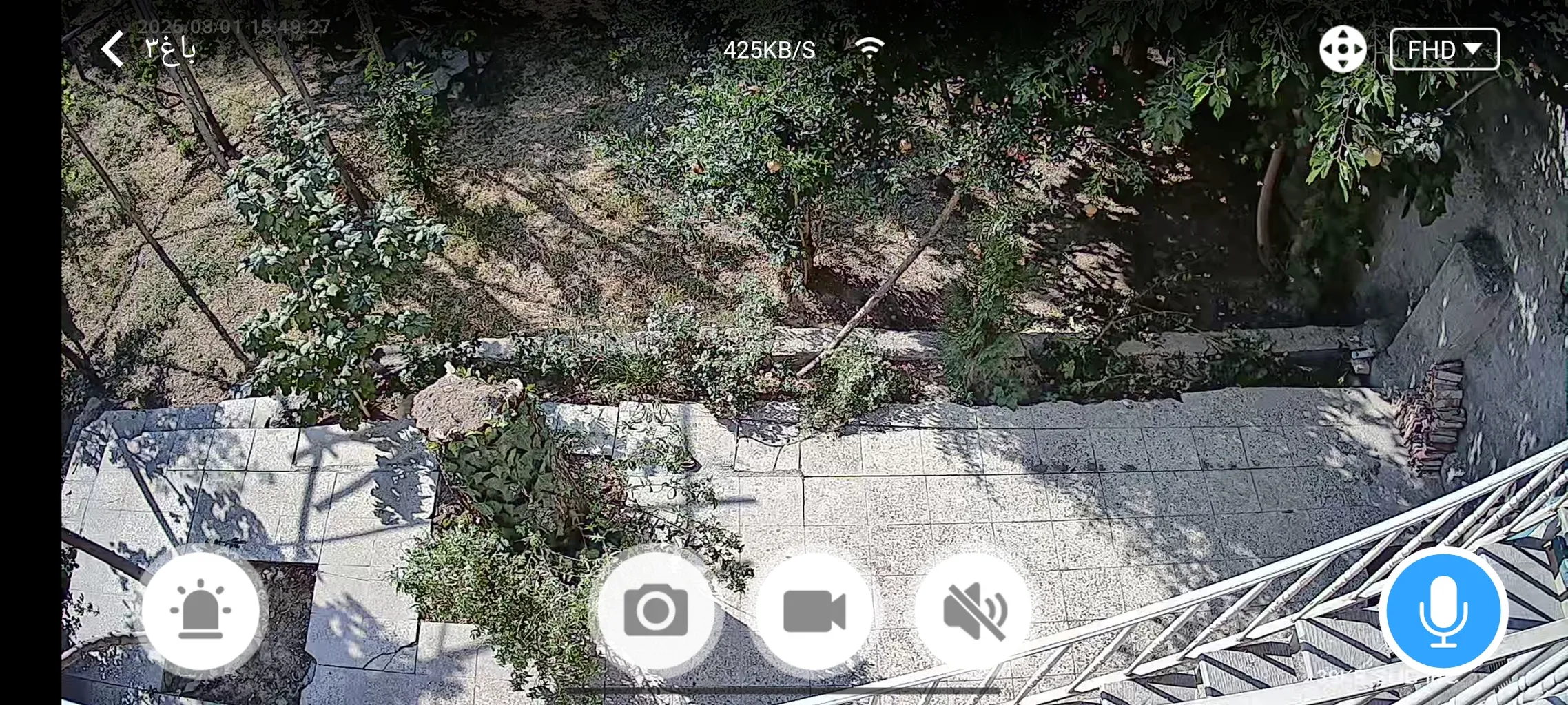The height and width of the screenshot is (705, 1568).
Task: Tap the blue microphone to talk
Action: click(x=1443, y=611)
